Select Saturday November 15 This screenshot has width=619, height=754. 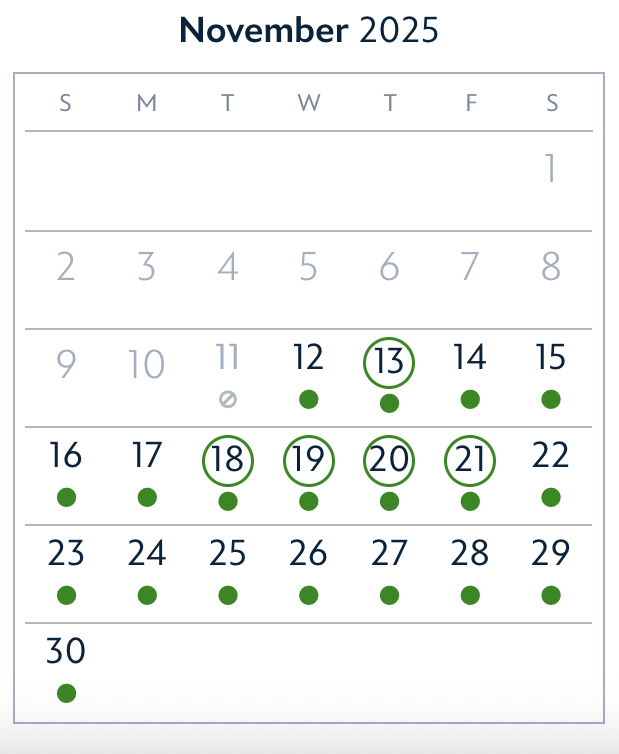click(x=550, y=360)
